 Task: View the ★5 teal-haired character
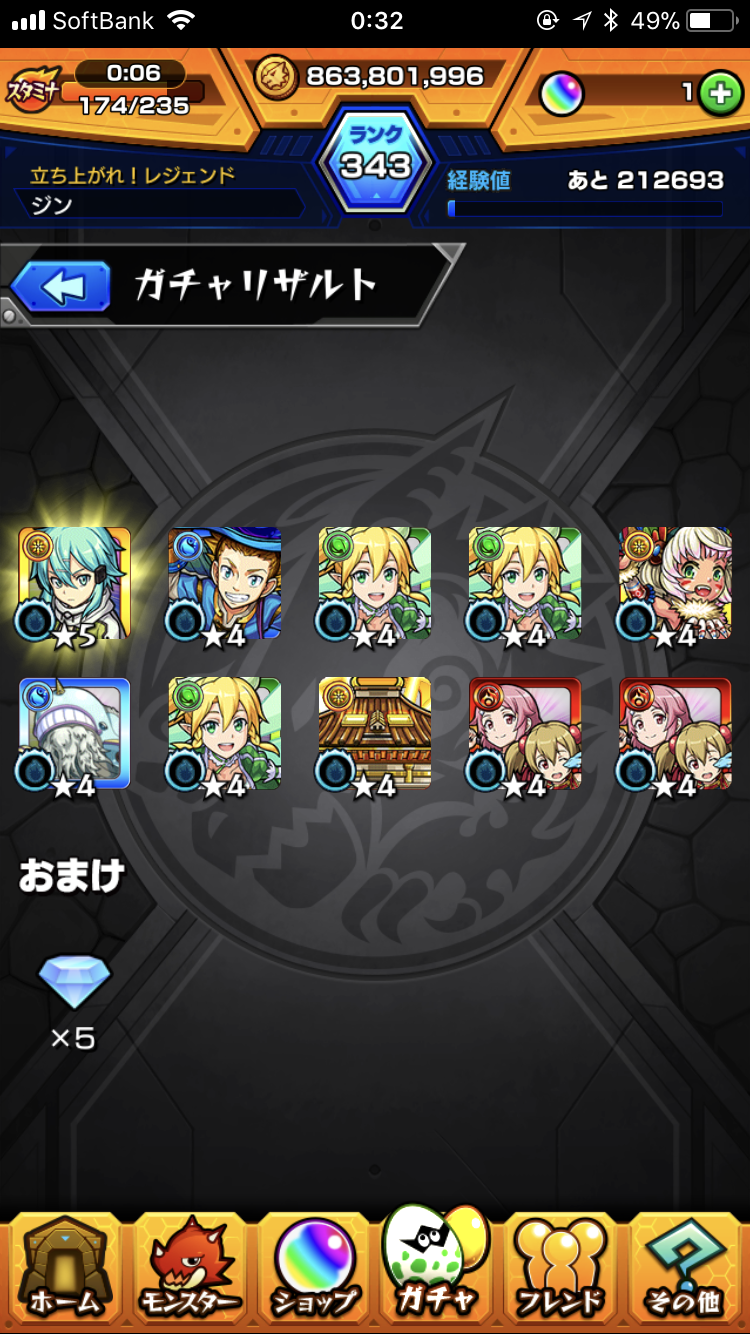75,584
